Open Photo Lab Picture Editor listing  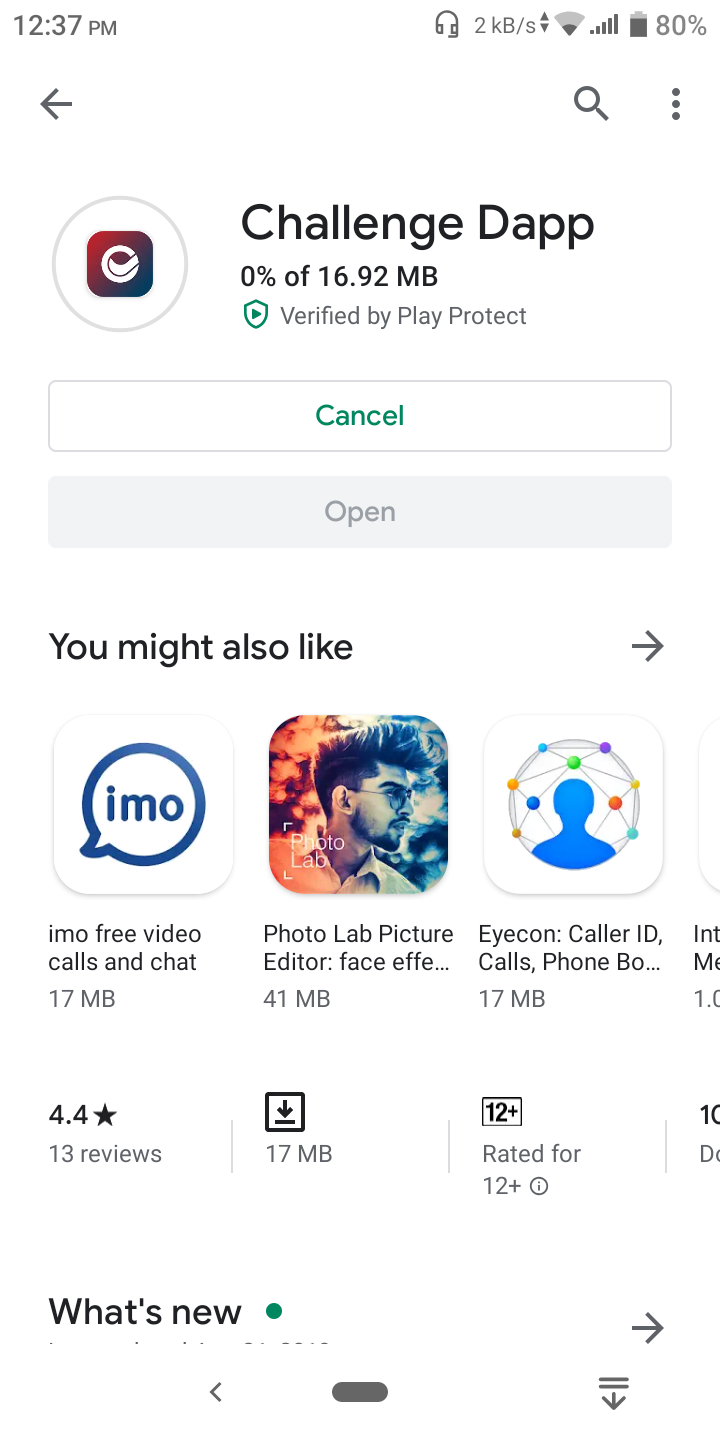358,804
